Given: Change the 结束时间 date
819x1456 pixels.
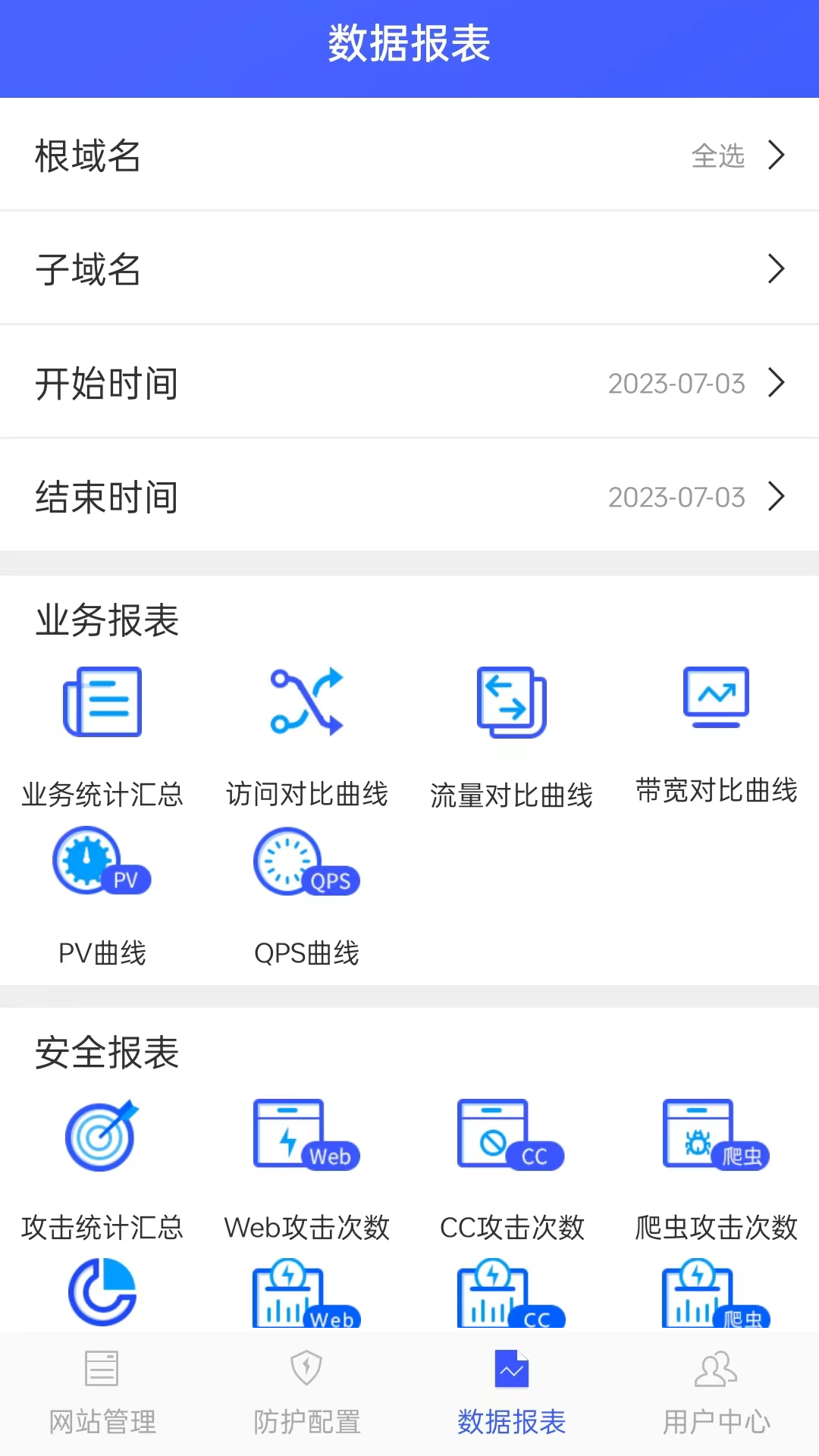Looking at the screenshot, I should click(409, 496).
